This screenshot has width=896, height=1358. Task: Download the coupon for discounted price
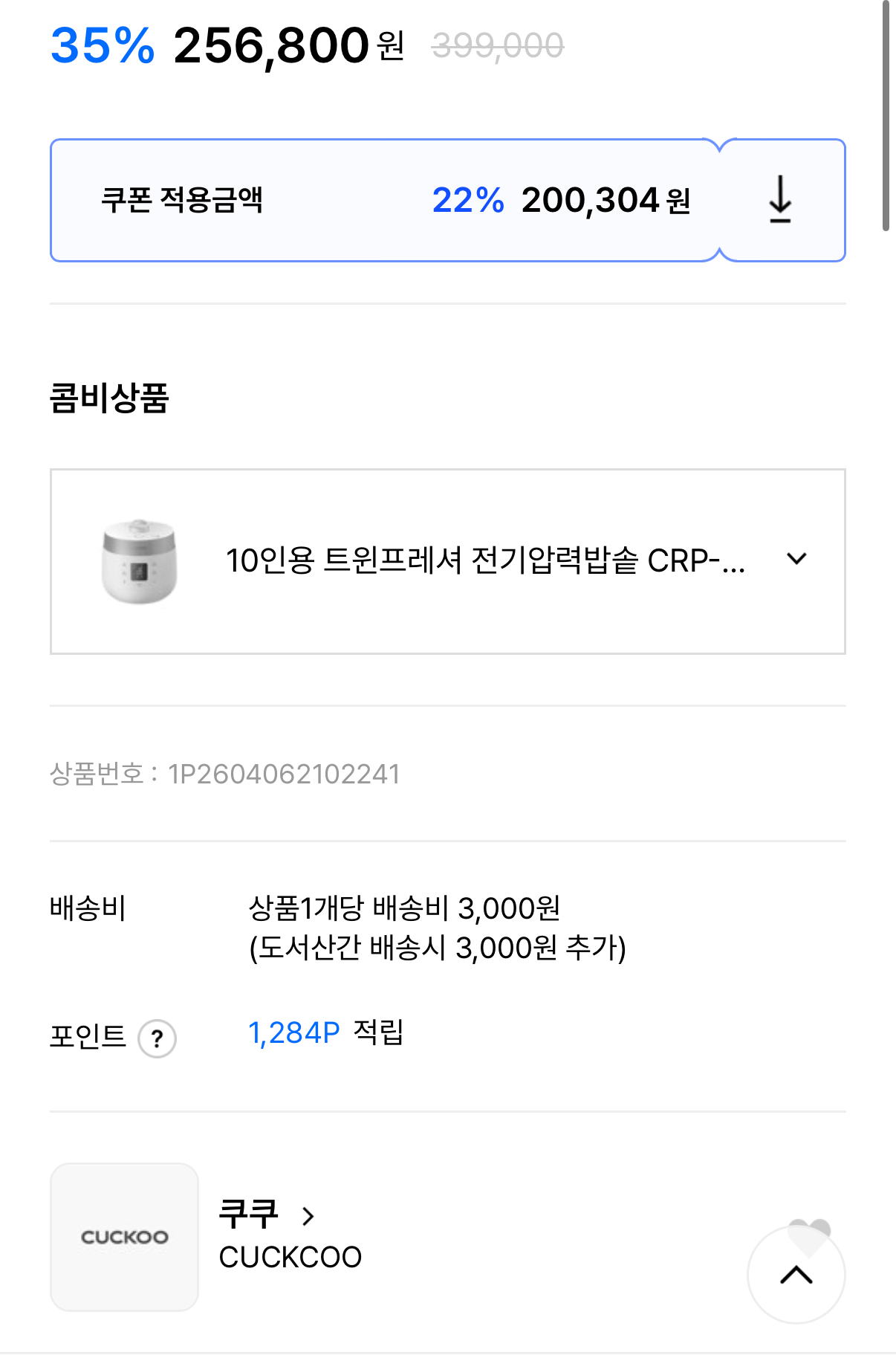point(780,198)
